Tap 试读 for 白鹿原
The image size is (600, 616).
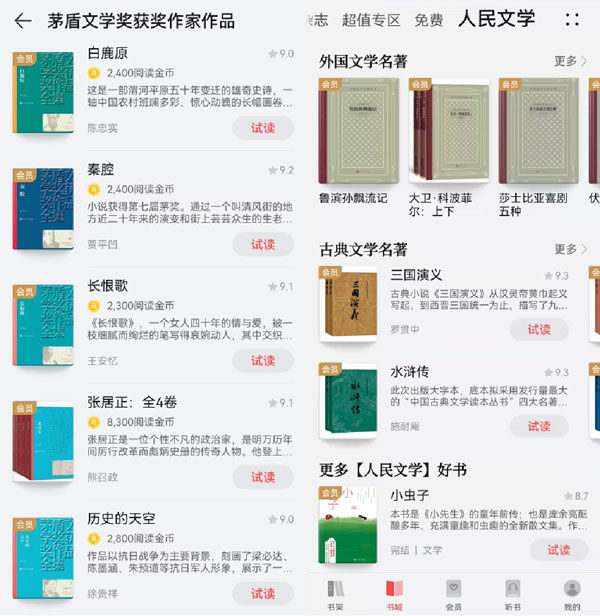pos(262,128)
